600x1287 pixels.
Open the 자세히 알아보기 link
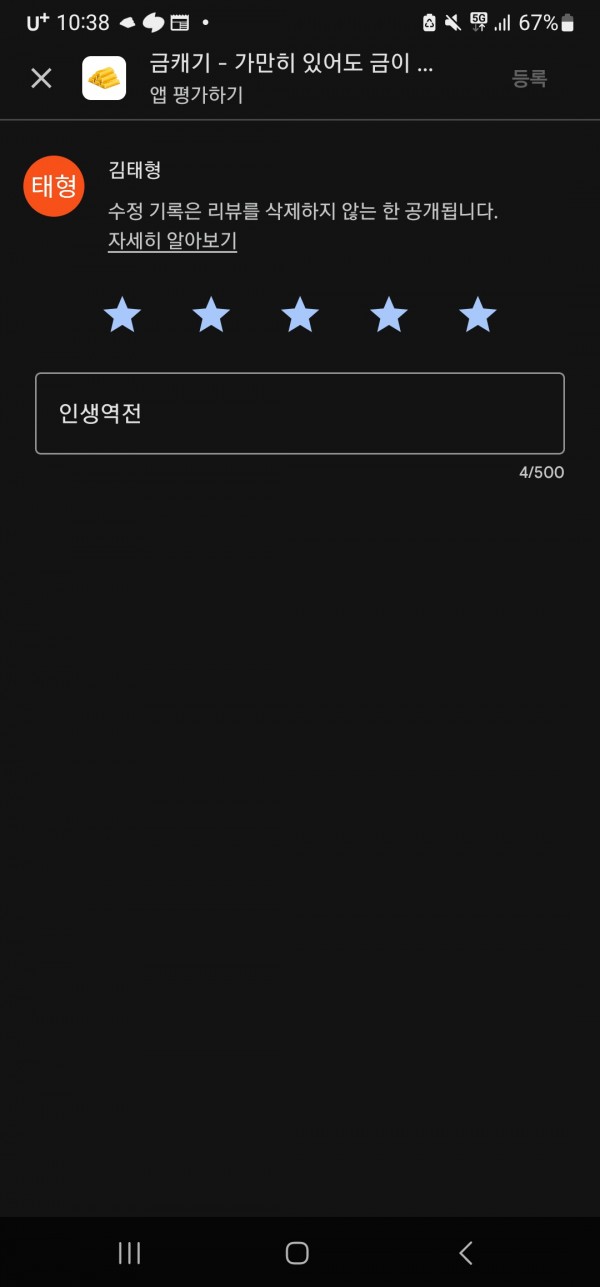pos(172,241)
